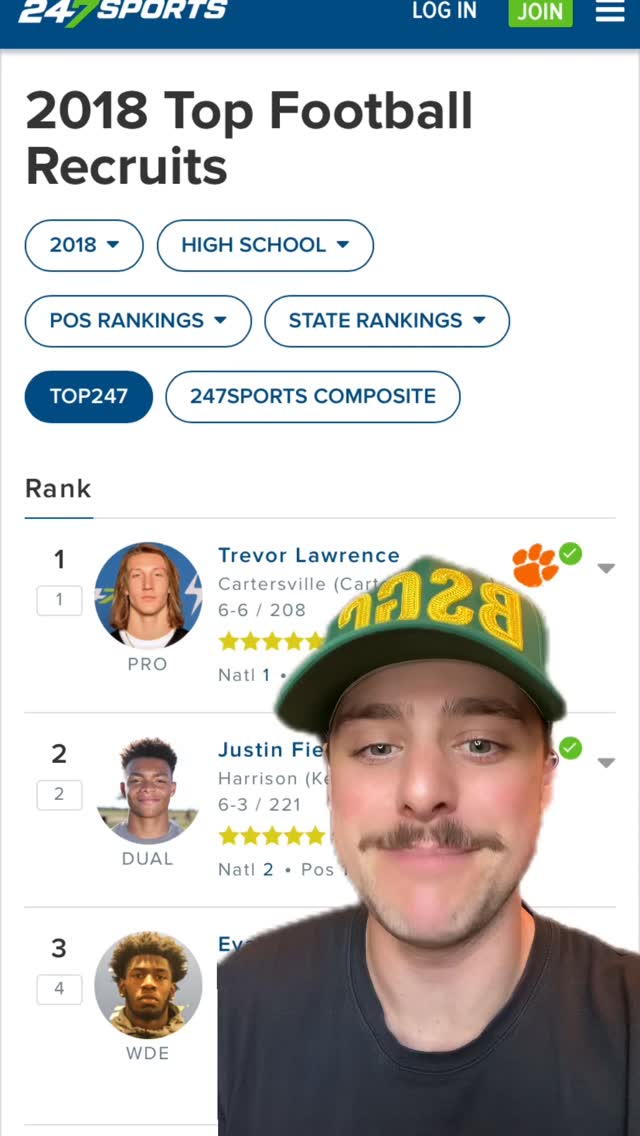Tap the green JOIN button
The width and height of the screenshot is (640, 1136).
[540, 13]
